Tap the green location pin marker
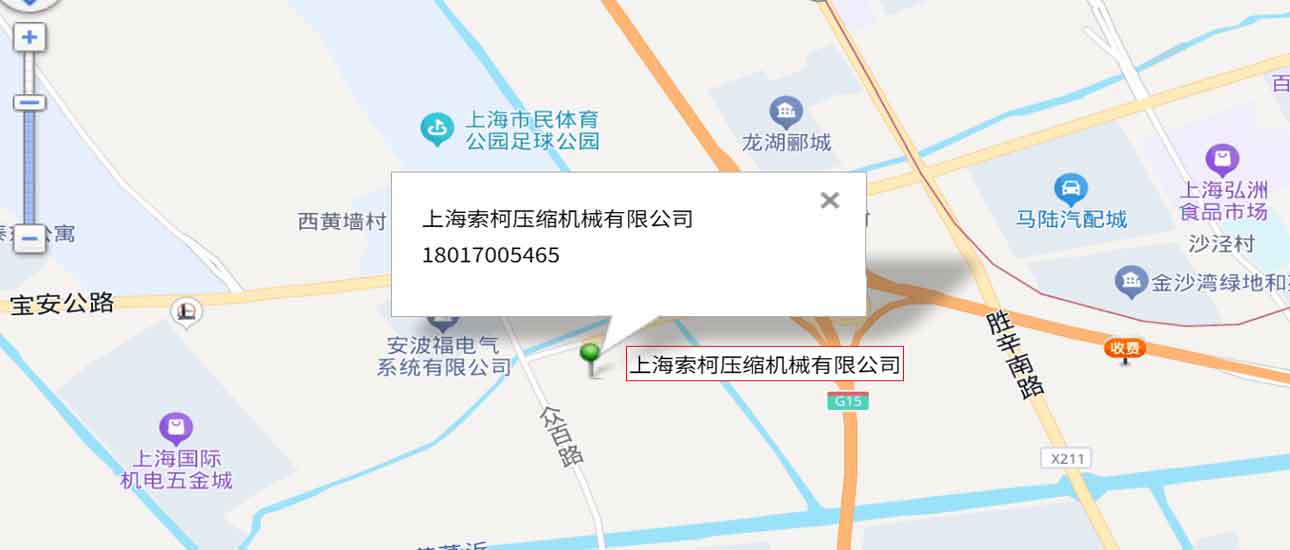1290x550 pixels. click(591, 356)
